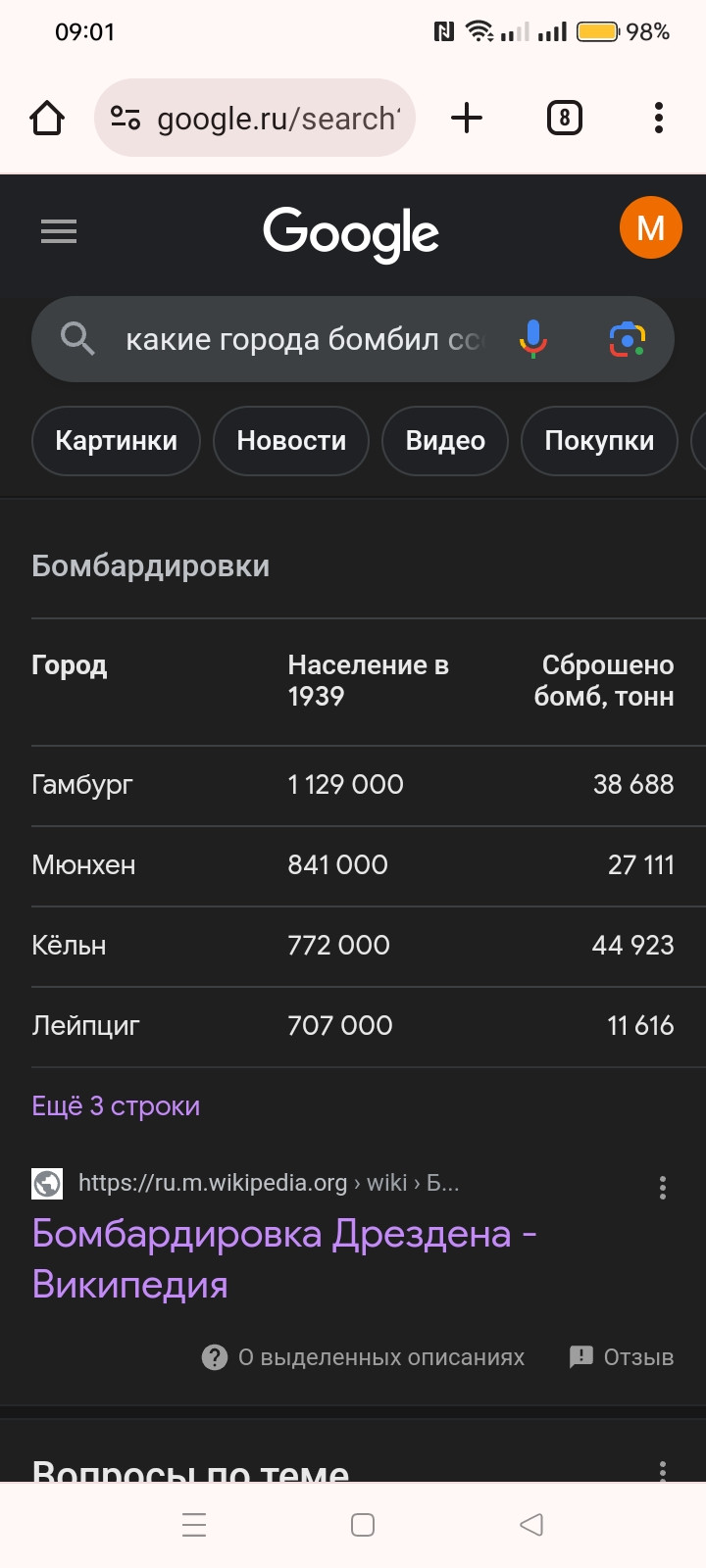This screenshot has height=1568, width=706.
Task: Switch to the Видео filter
Action: coord(445,441)
